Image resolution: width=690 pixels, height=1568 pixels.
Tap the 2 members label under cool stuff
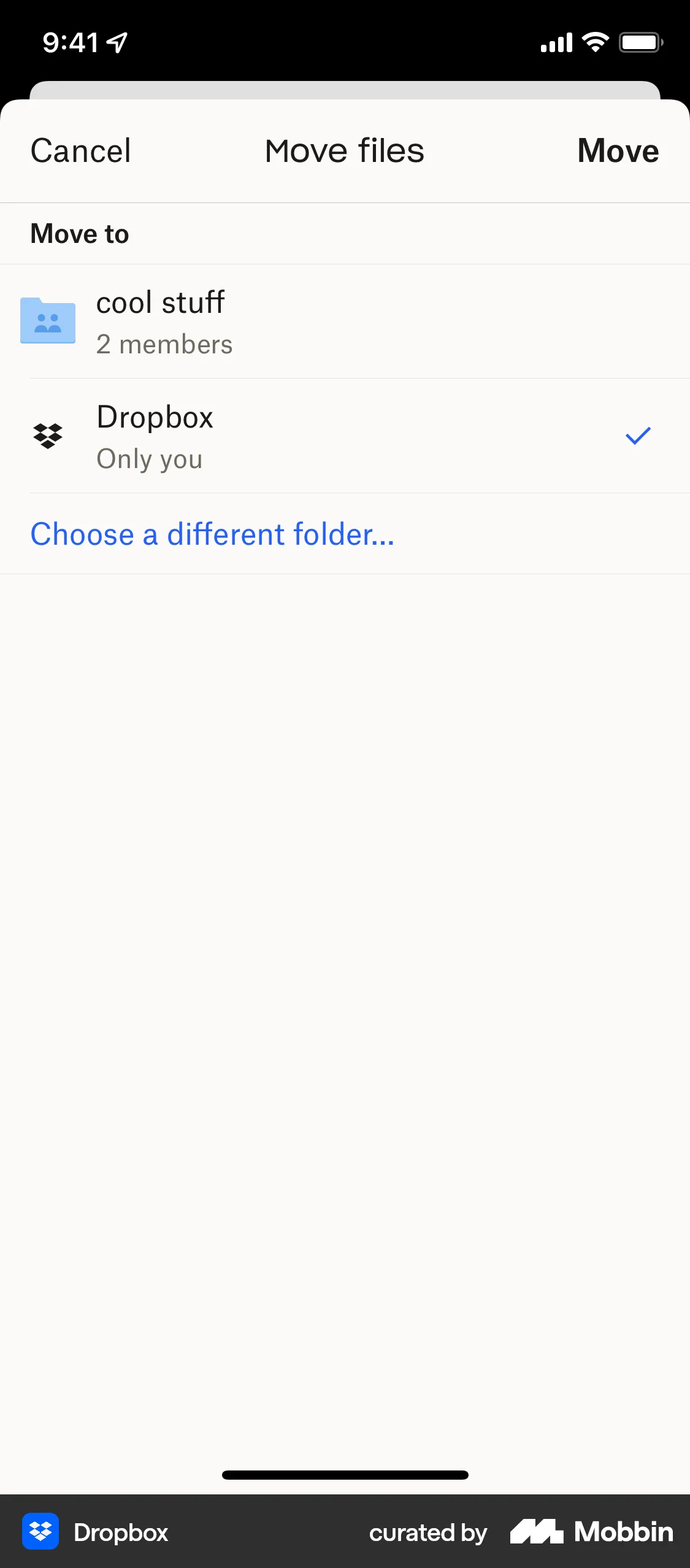point(164,344)
